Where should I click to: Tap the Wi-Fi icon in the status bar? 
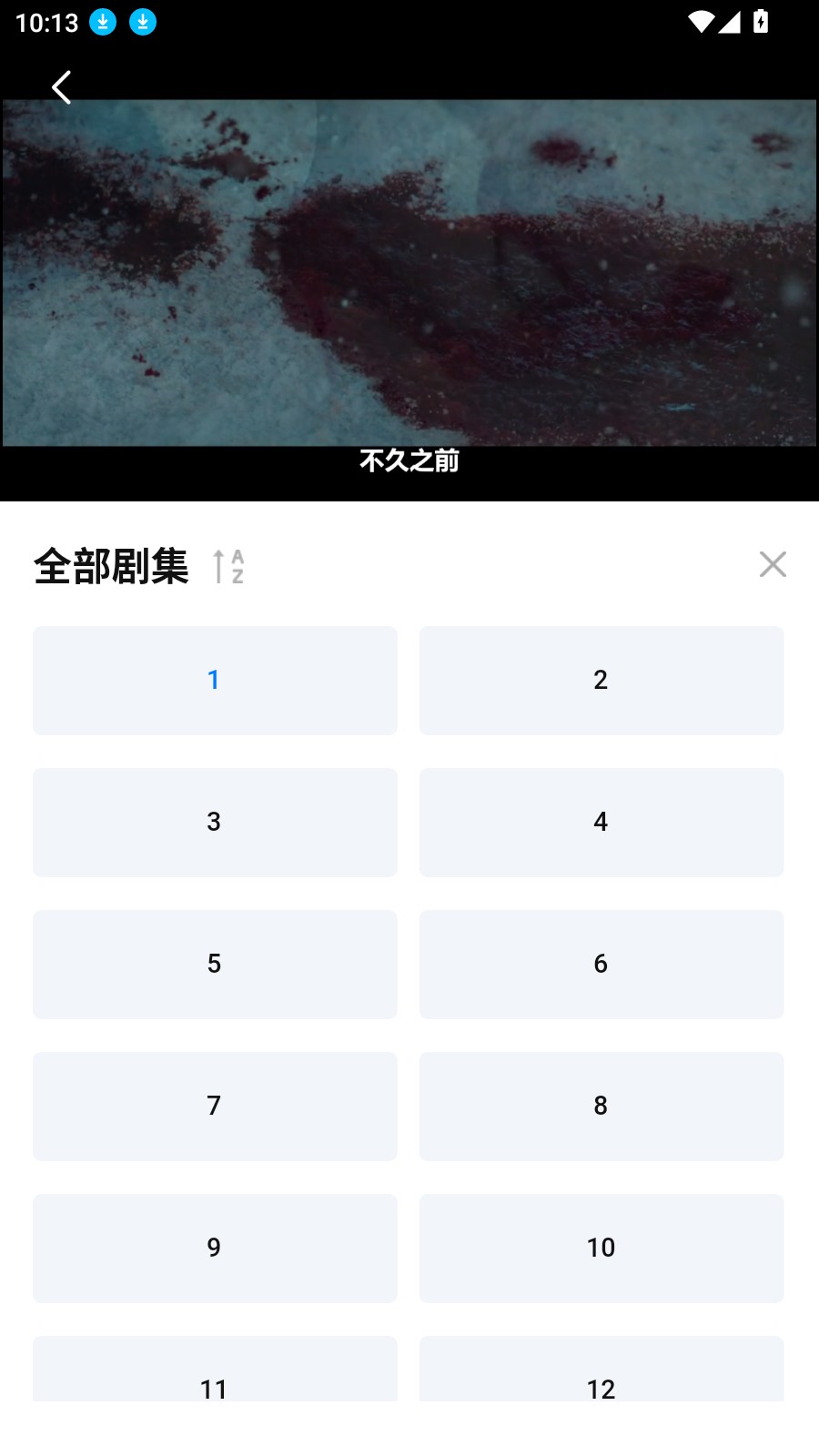tap(700, 23)
